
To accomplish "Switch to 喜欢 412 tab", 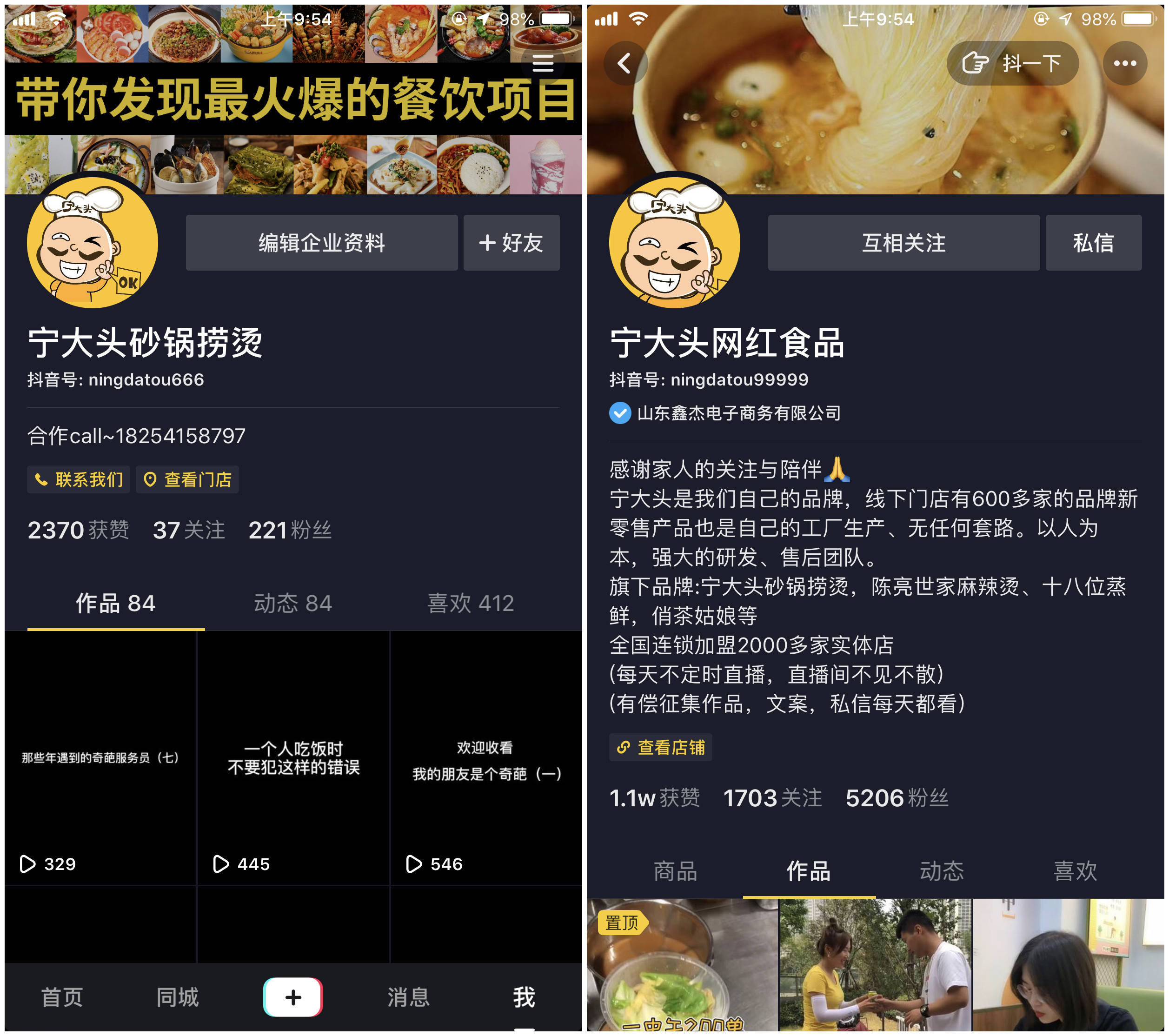I will 470,603.
